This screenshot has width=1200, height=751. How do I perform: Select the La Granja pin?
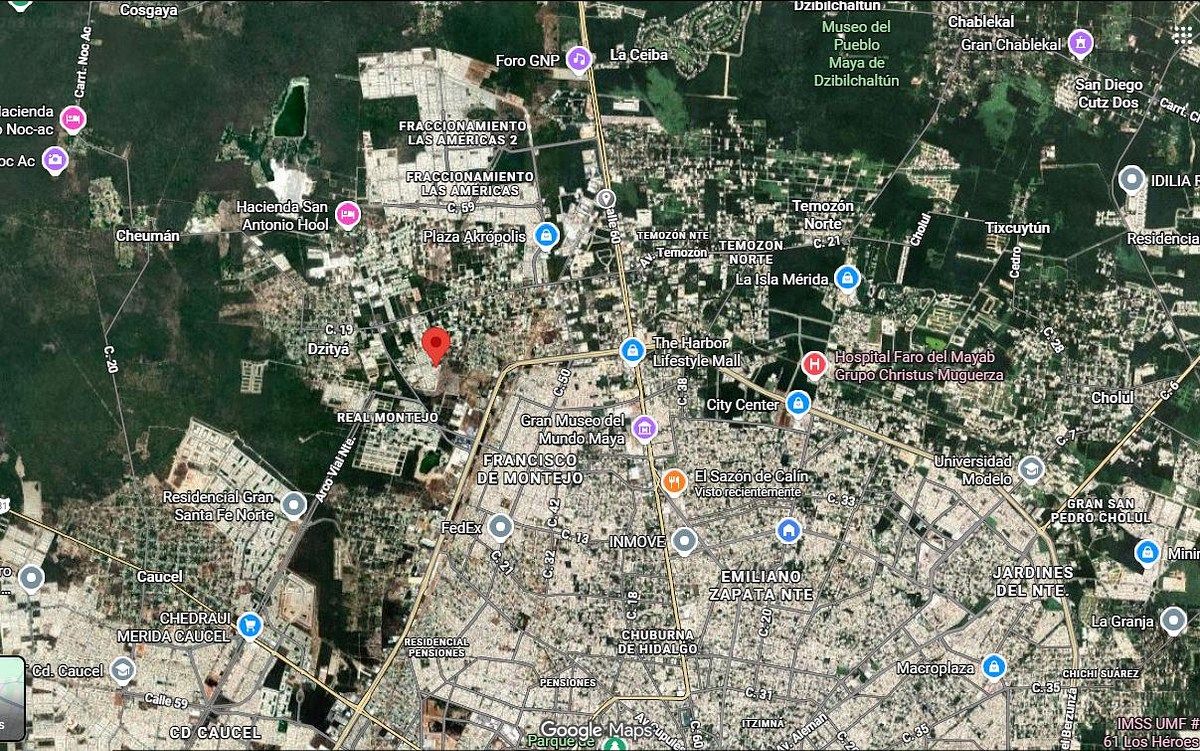(x=1173, y=621)
